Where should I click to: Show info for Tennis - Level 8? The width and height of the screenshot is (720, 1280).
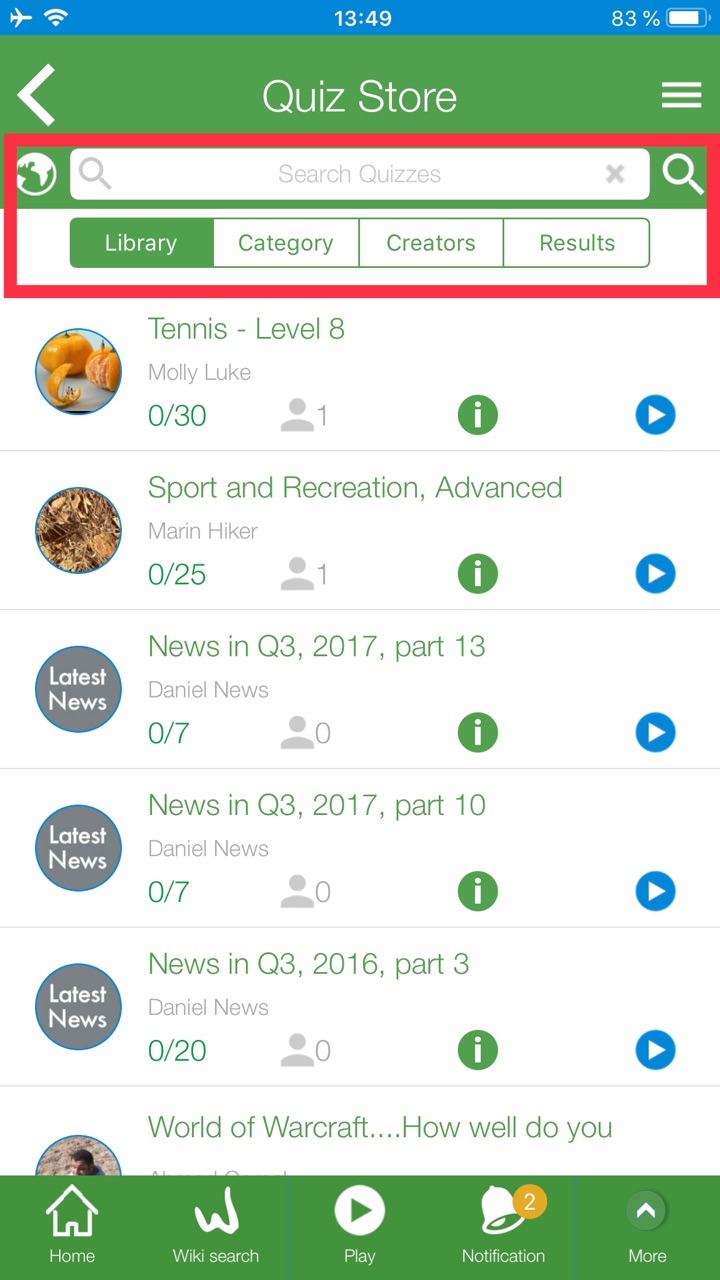coord(478,415)
